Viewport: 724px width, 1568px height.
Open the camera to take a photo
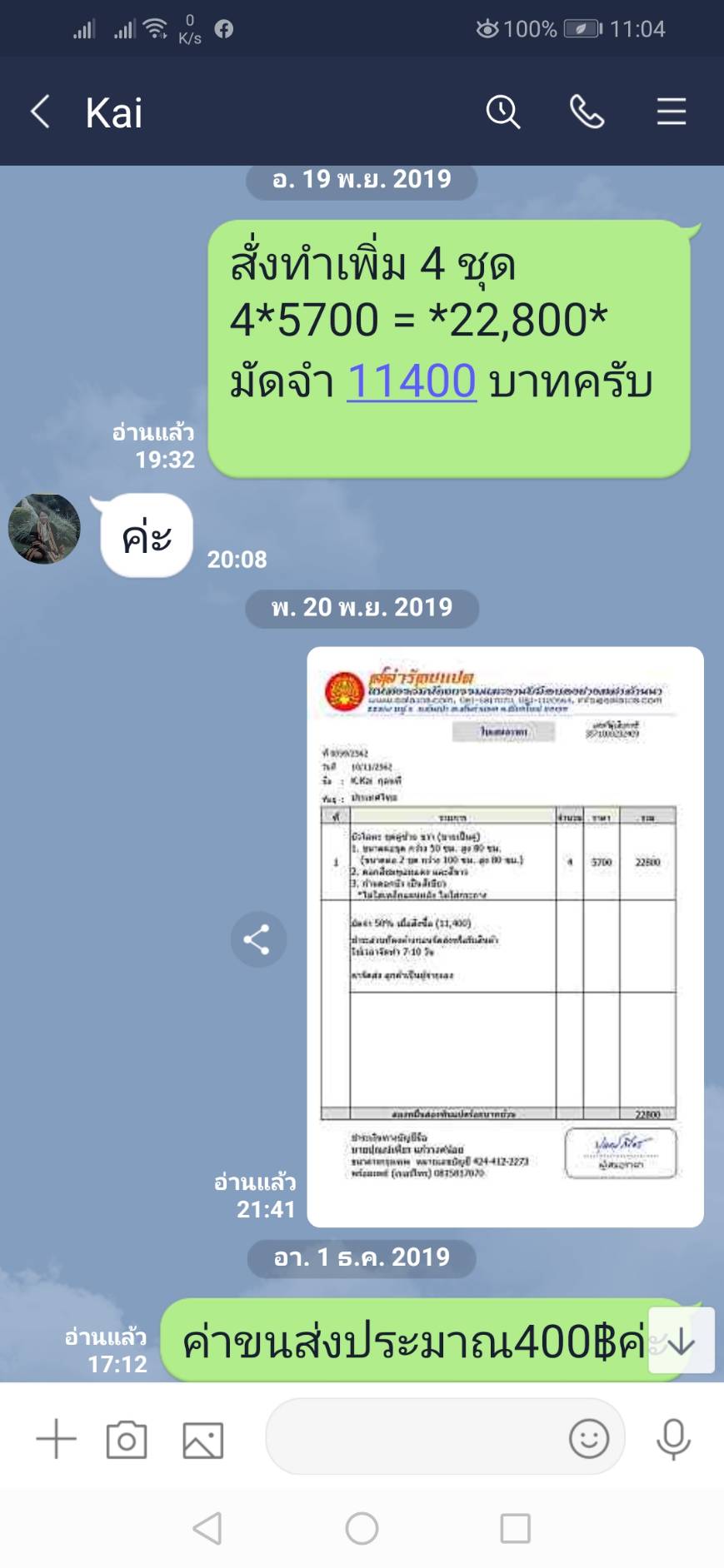tap(127, 1439)
